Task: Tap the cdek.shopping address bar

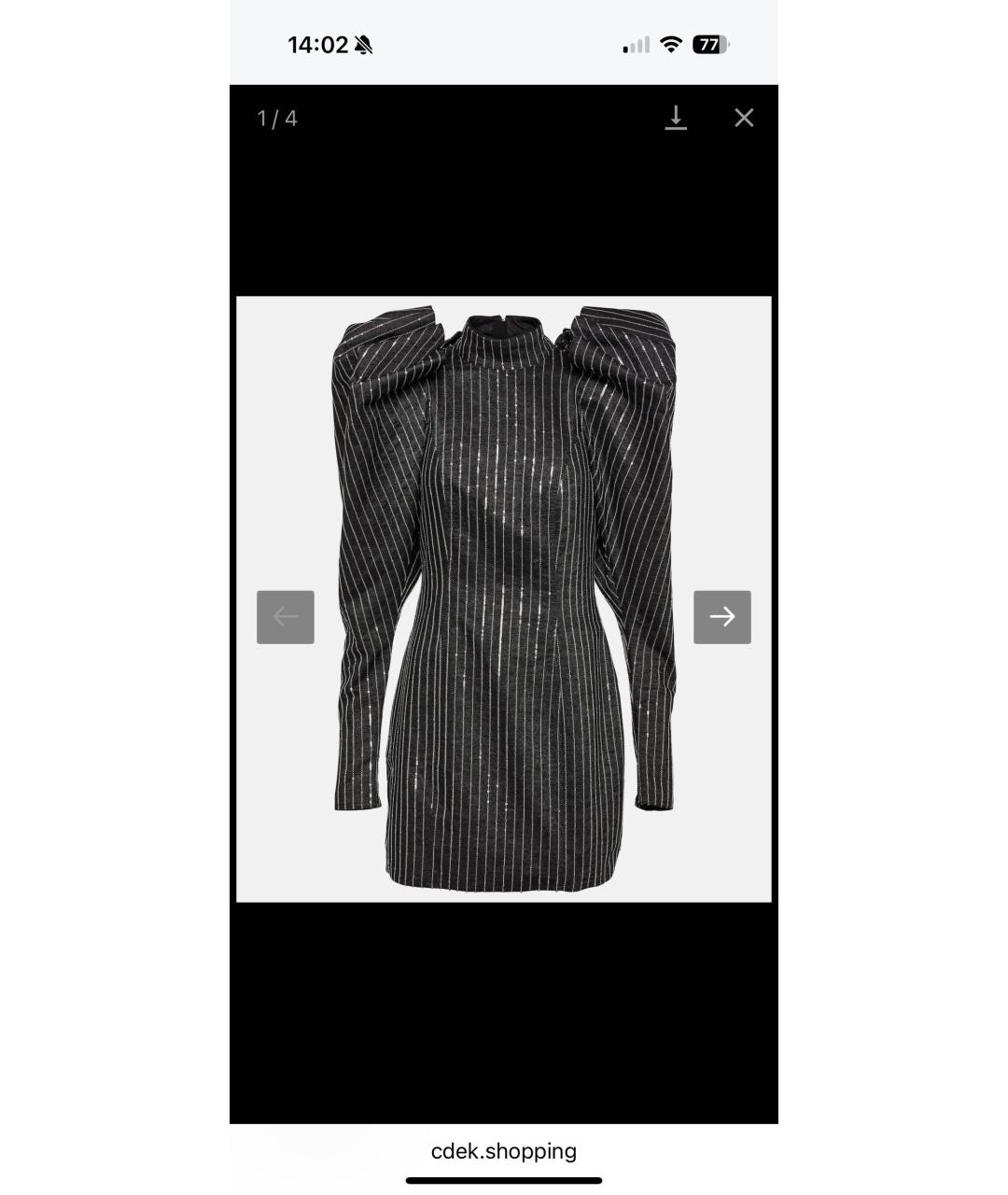Action: click(504, 1151)
